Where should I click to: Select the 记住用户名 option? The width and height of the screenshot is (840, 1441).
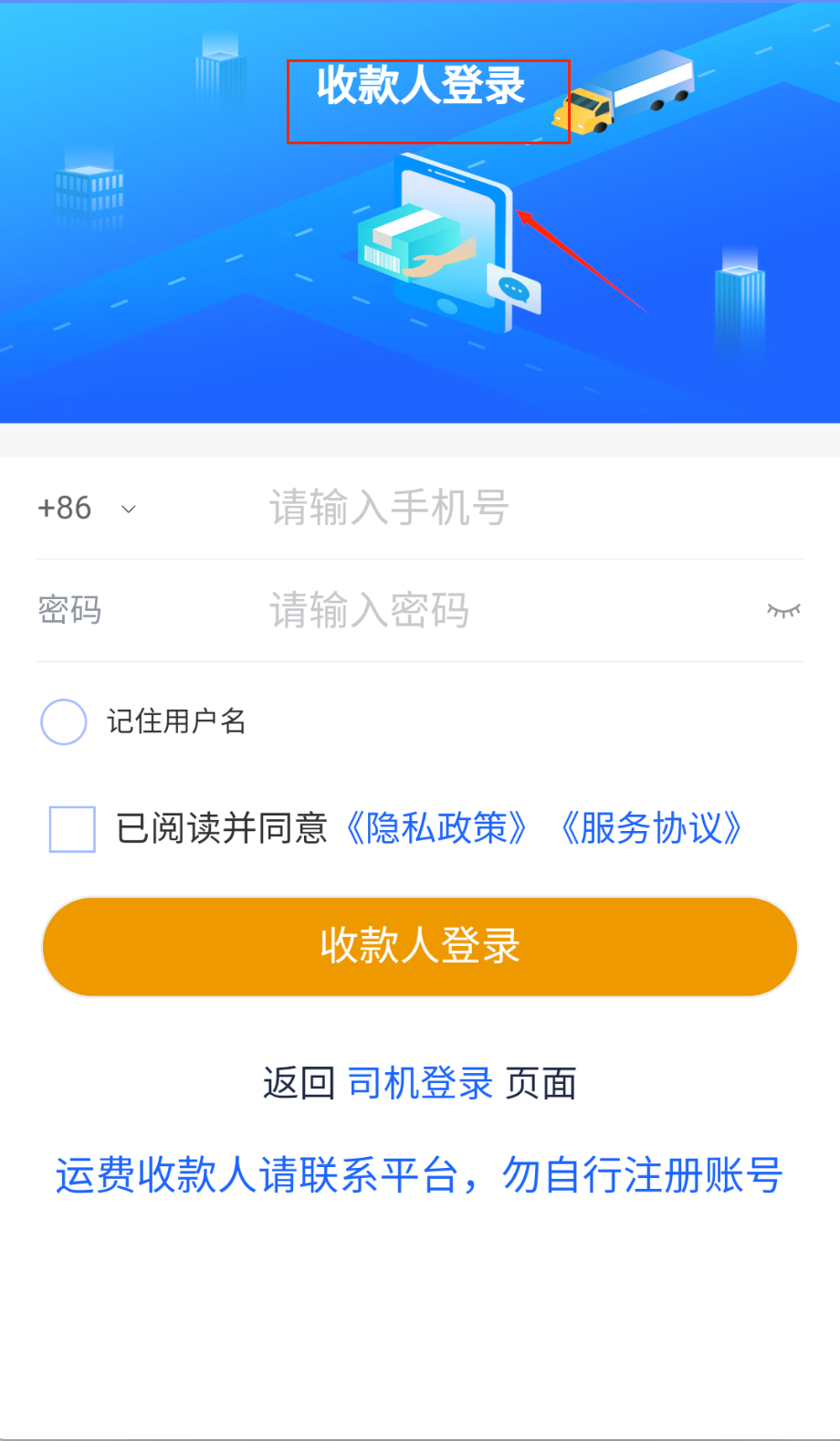(64, 722)
